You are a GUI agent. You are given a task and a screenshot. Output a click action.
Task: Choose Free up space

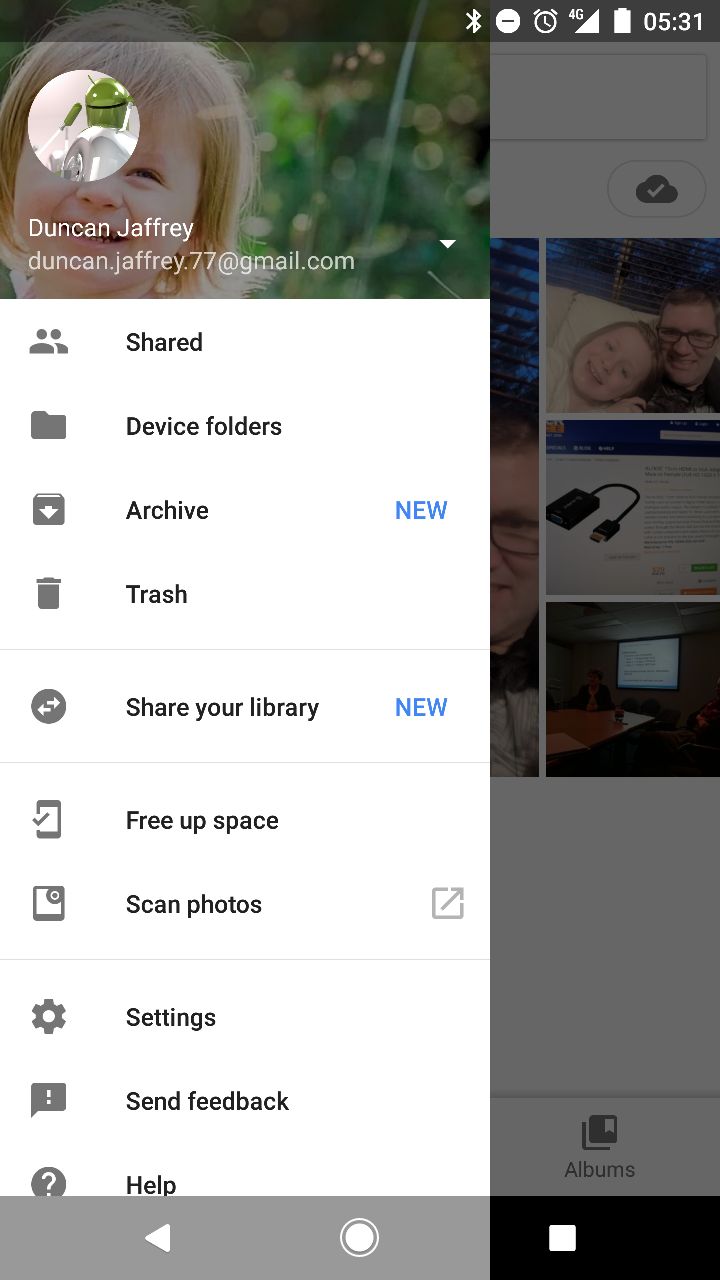(245, 820)
